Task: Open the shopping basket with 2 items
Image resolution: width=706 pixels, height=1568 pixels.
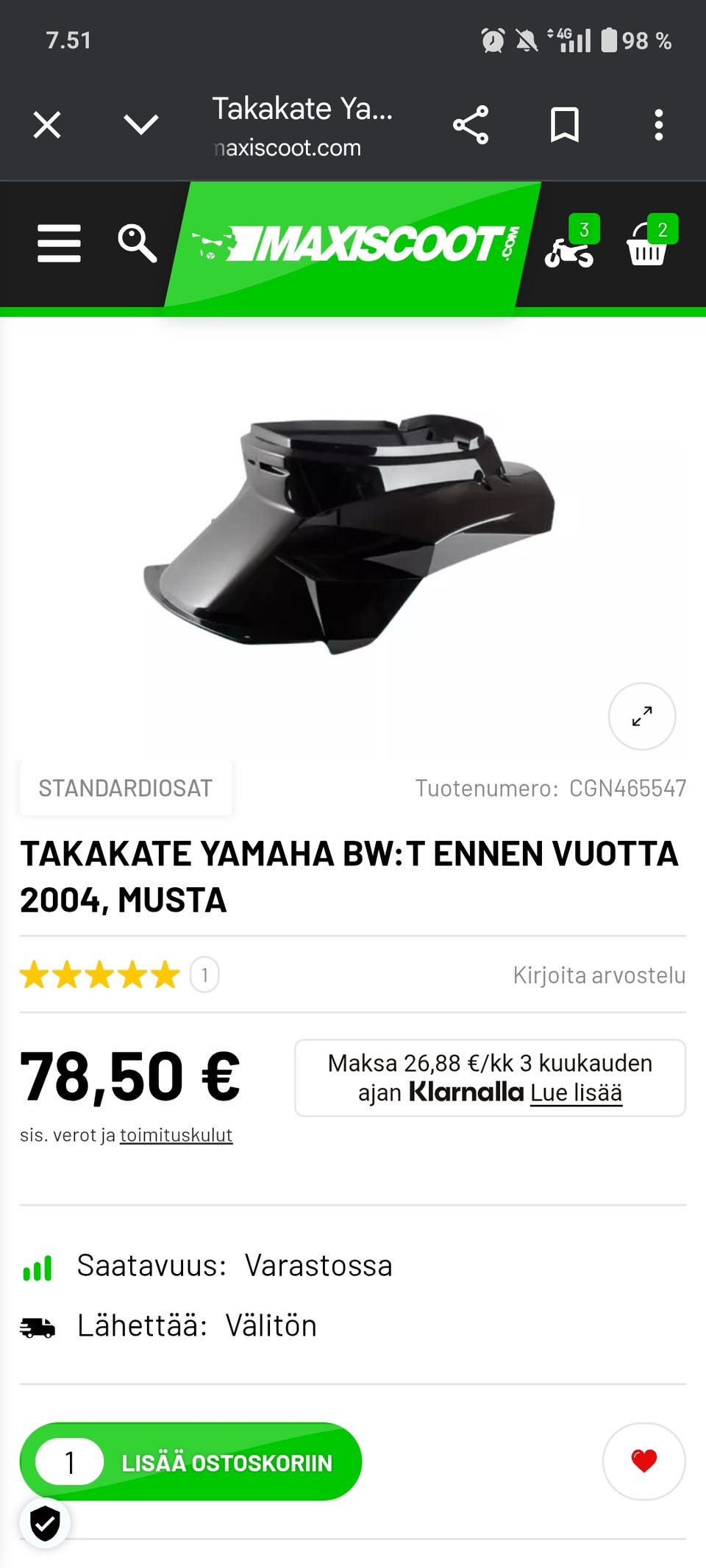Action: click(646, 250)
